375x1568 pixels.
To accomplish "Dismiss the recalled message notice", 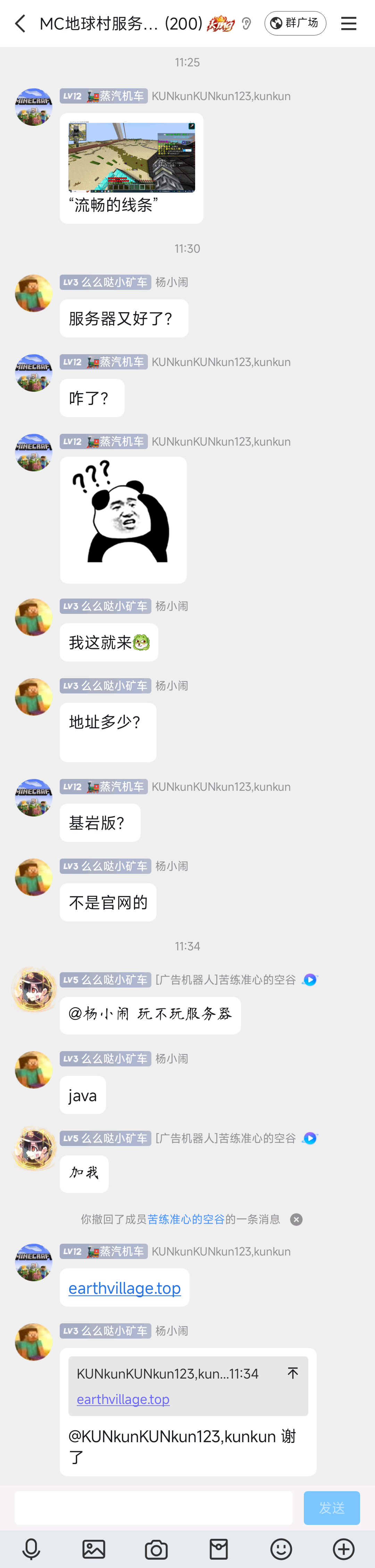I will click(296, 1219).
